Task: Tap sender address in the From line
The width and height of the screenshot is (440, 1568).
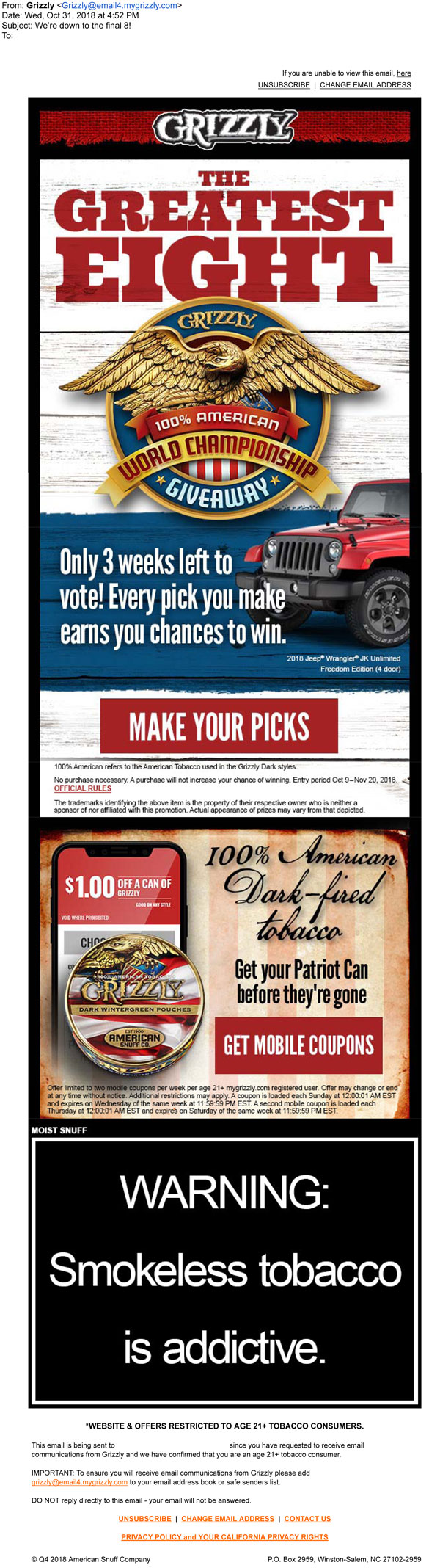Action: click(x=120, y=5)
